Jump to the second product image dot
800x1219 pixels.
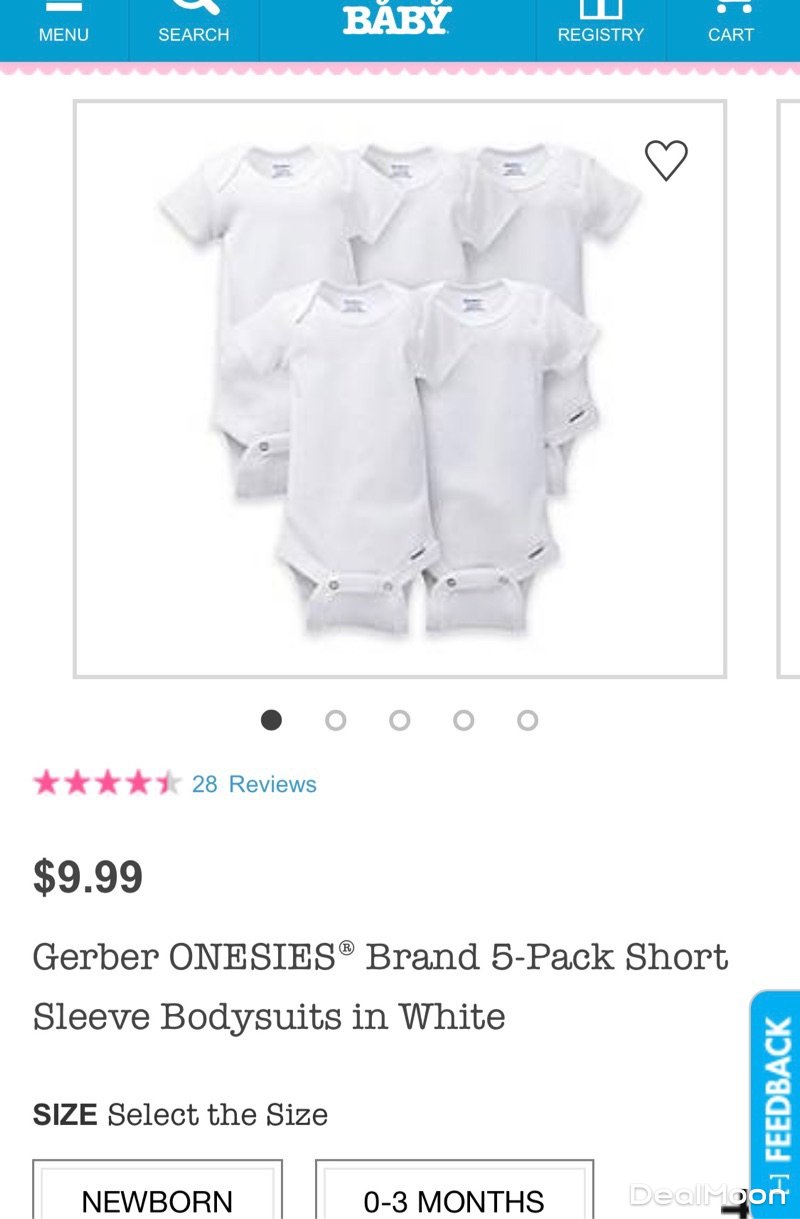point(336,720)
